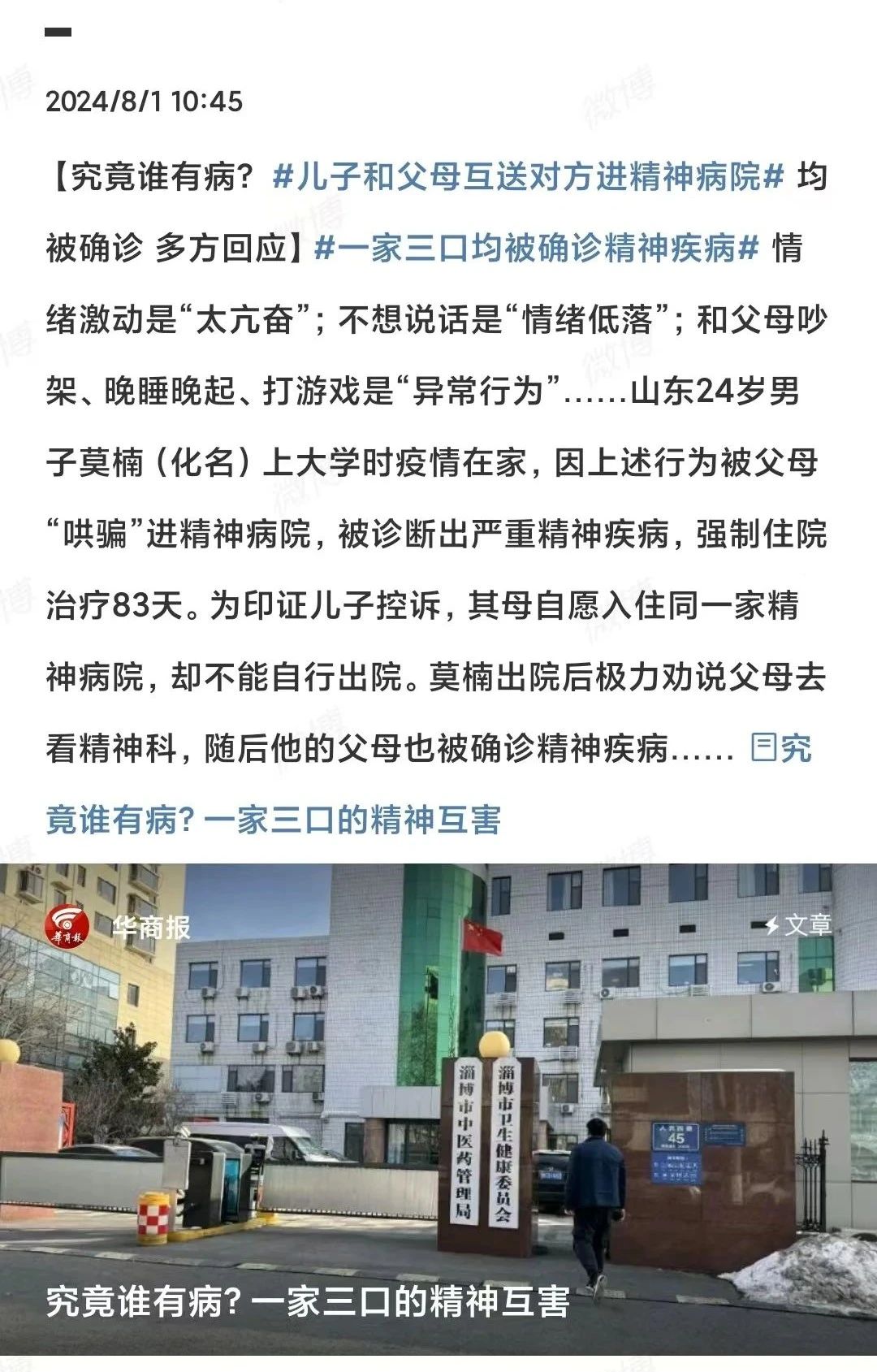Open the 华商报 article card image
The width and height of the screenshot is (877, 1372).
pyautogui.click(x=438, y=1105)
